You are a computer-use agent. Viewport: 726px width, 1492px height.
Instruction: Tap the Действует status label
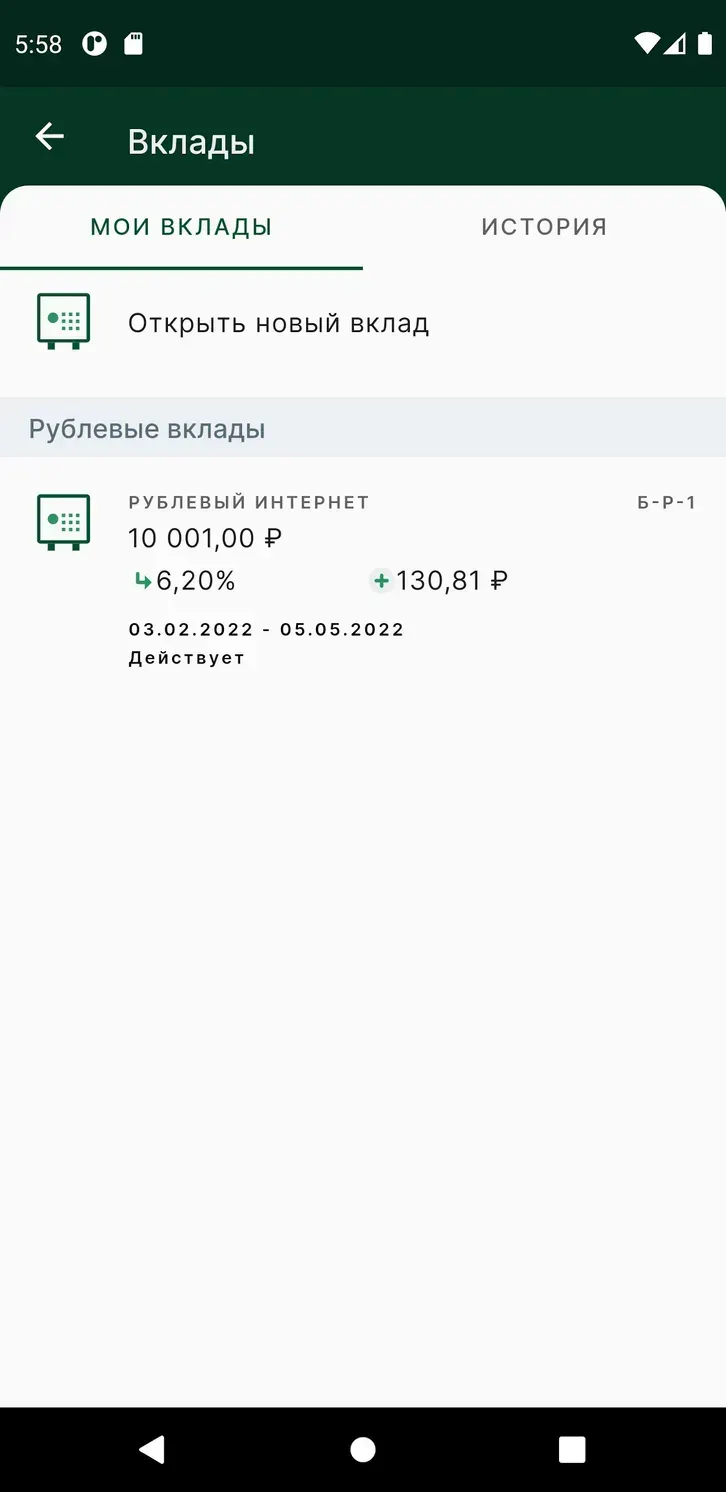(187, 657)
